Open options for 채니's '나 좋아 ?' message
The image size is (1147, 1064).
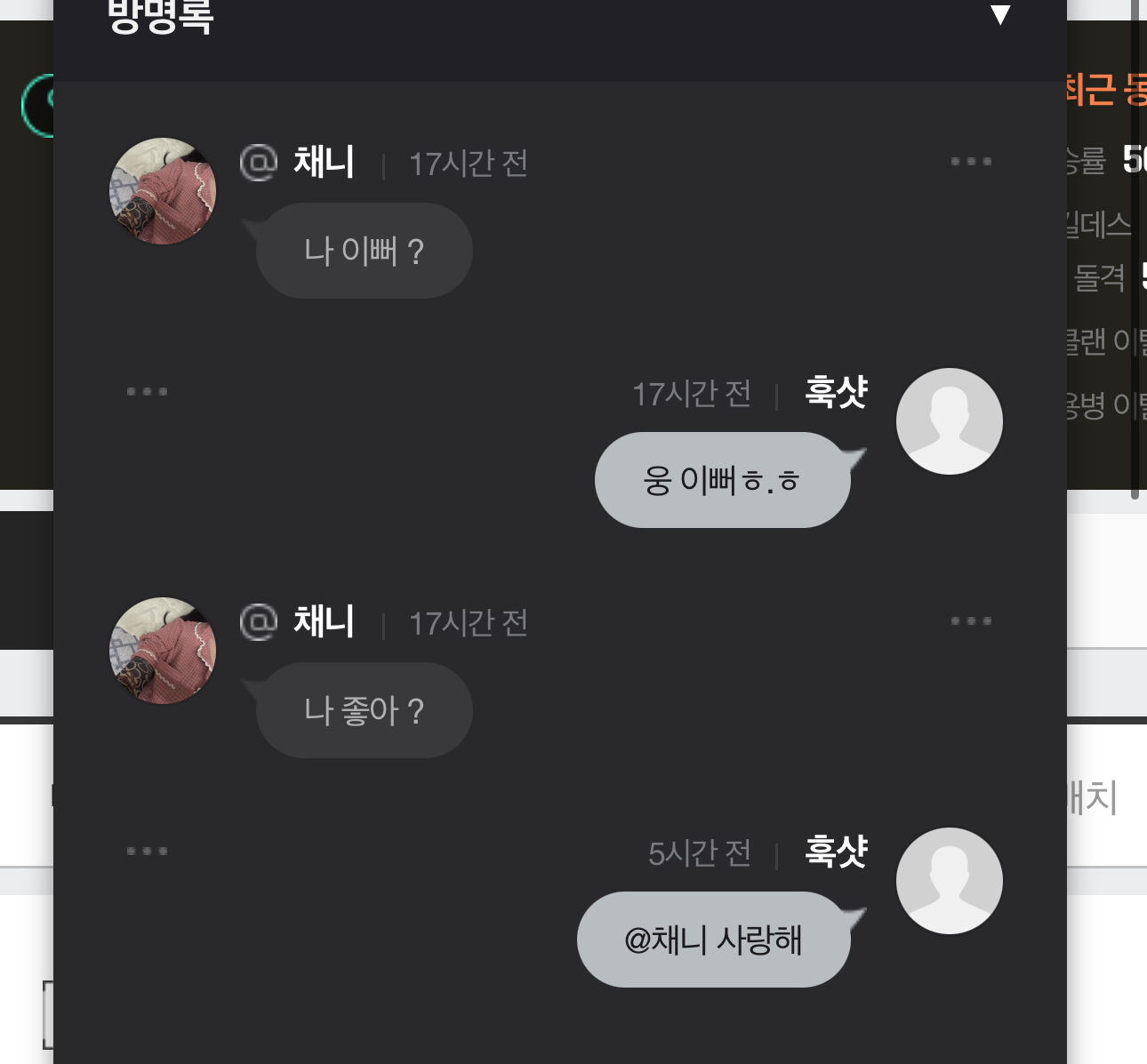tap(970, 621)
